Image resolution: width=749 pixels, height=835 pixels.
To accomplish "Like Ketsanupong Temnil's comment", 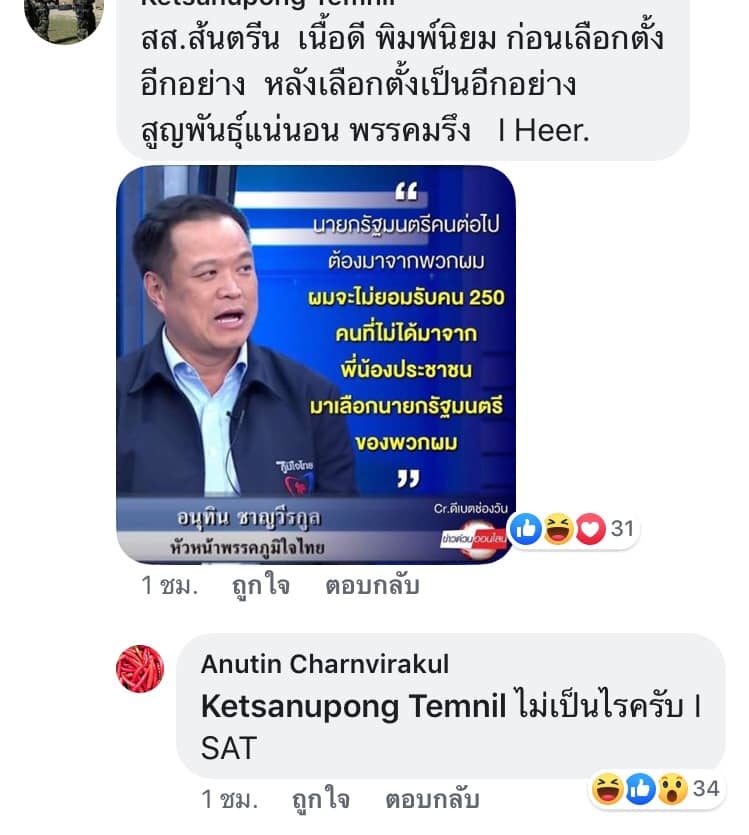I will (x=260, y=586).
